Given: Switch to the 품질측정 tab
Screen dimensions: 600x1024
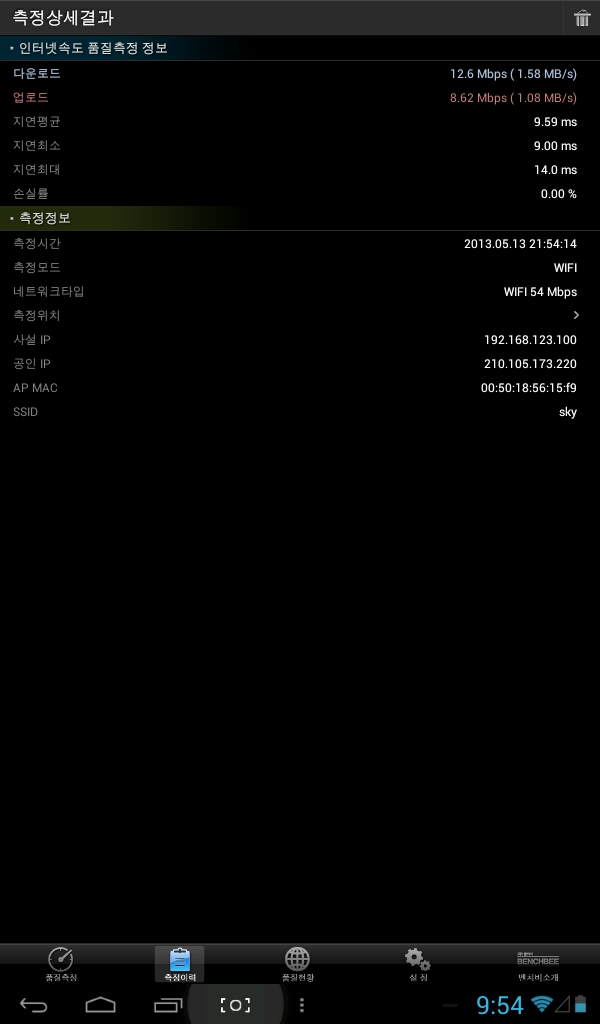Looking at the screenshot, I should click(x=61, y=964).
